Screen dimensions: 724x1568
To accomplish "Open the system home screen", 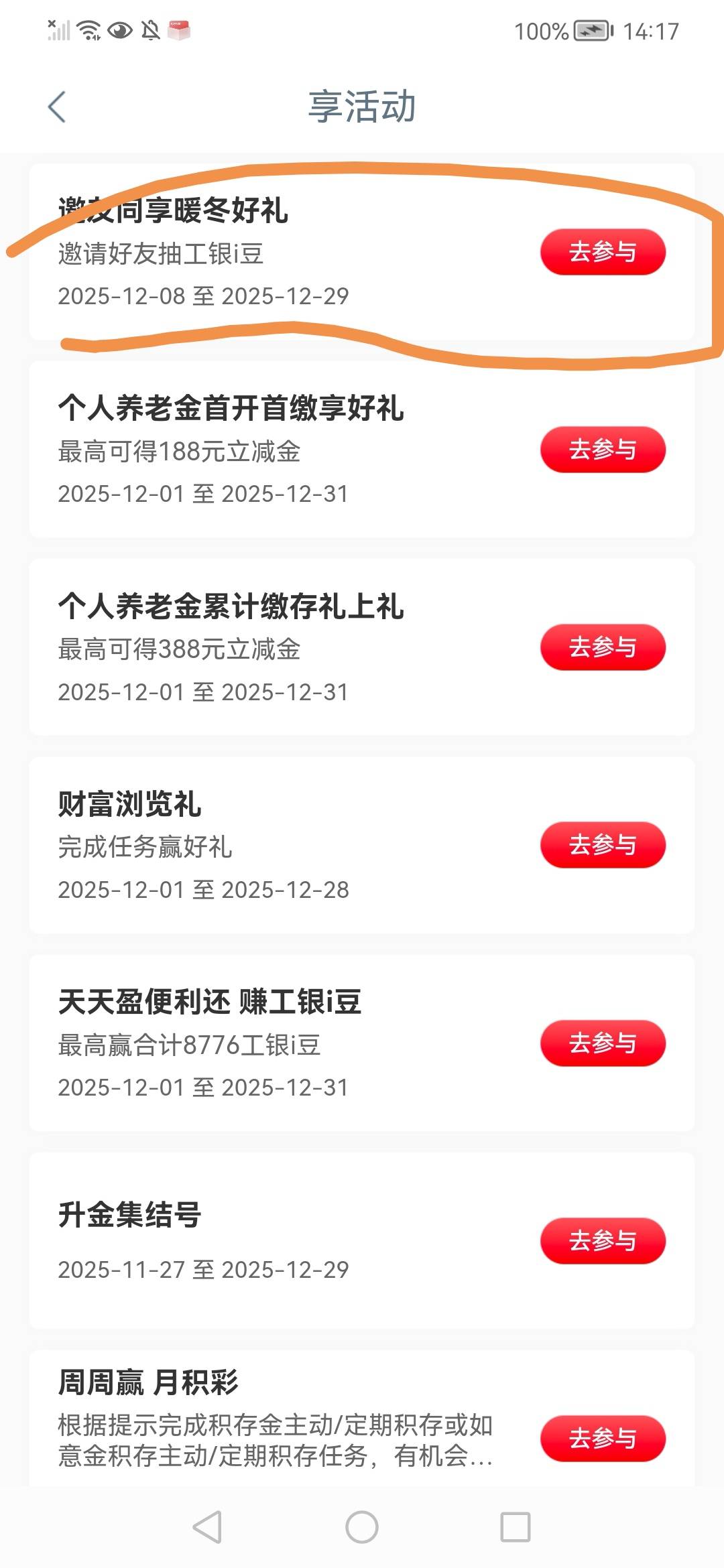I will click(362, 1527).
